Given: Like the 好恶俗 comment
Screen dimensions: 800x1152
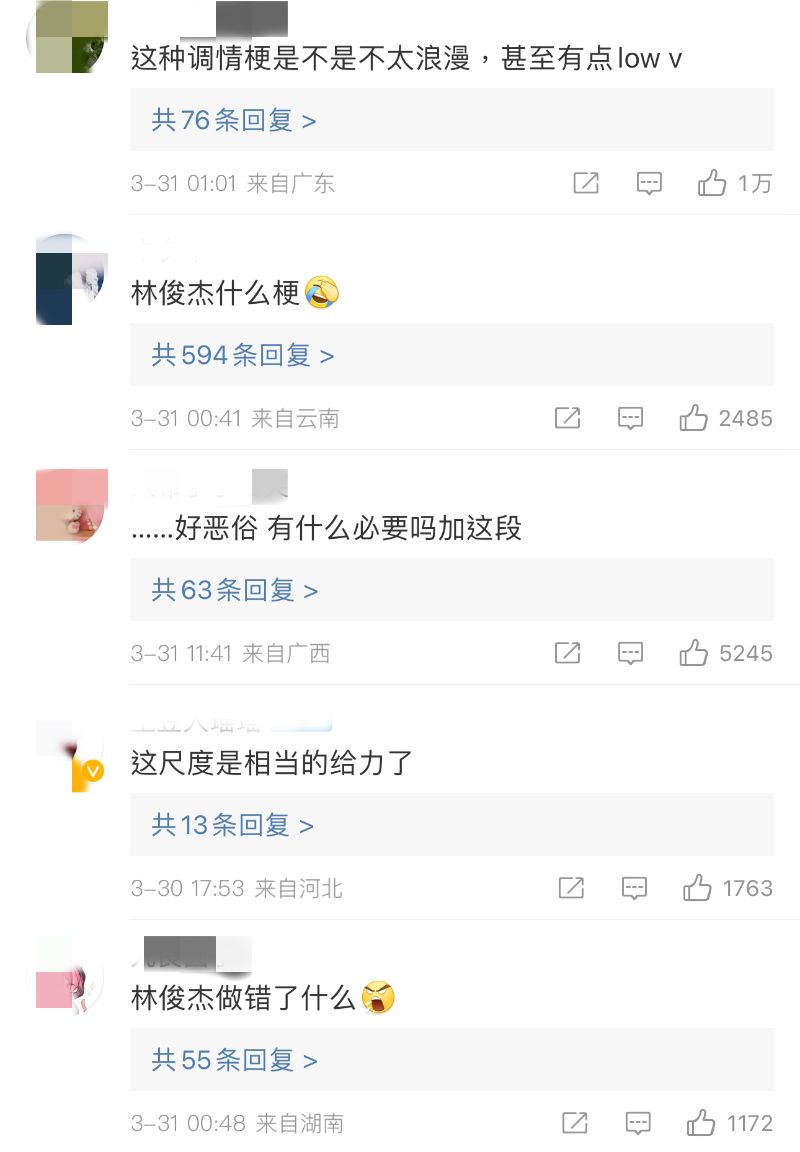Looking at the screenshot, I should (x=694, y=653).
